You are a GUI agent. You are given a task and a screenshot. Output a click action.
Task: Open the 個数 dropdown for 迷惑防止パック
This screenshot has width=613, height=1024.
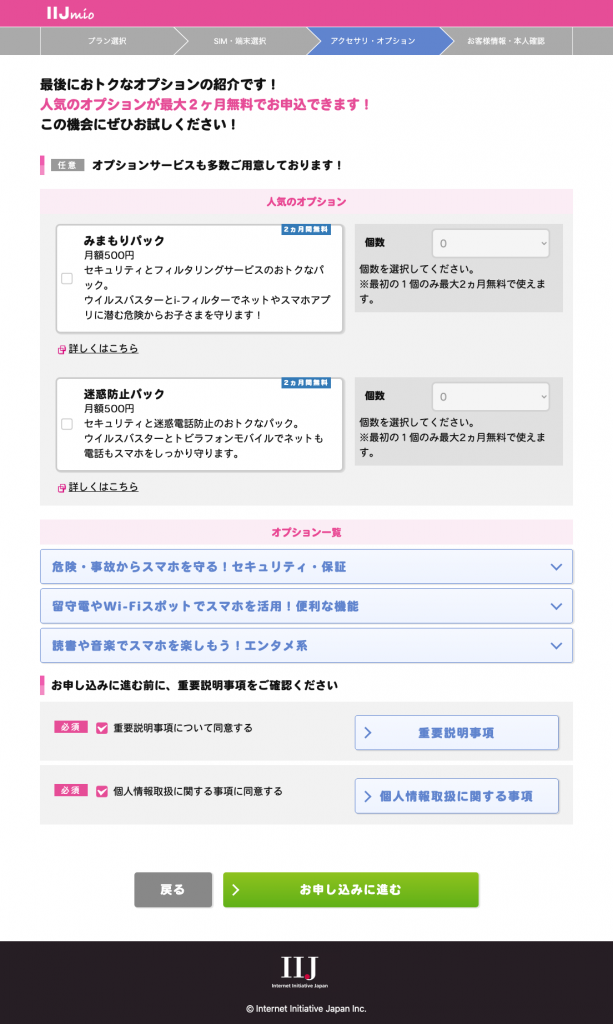(491, 396)
